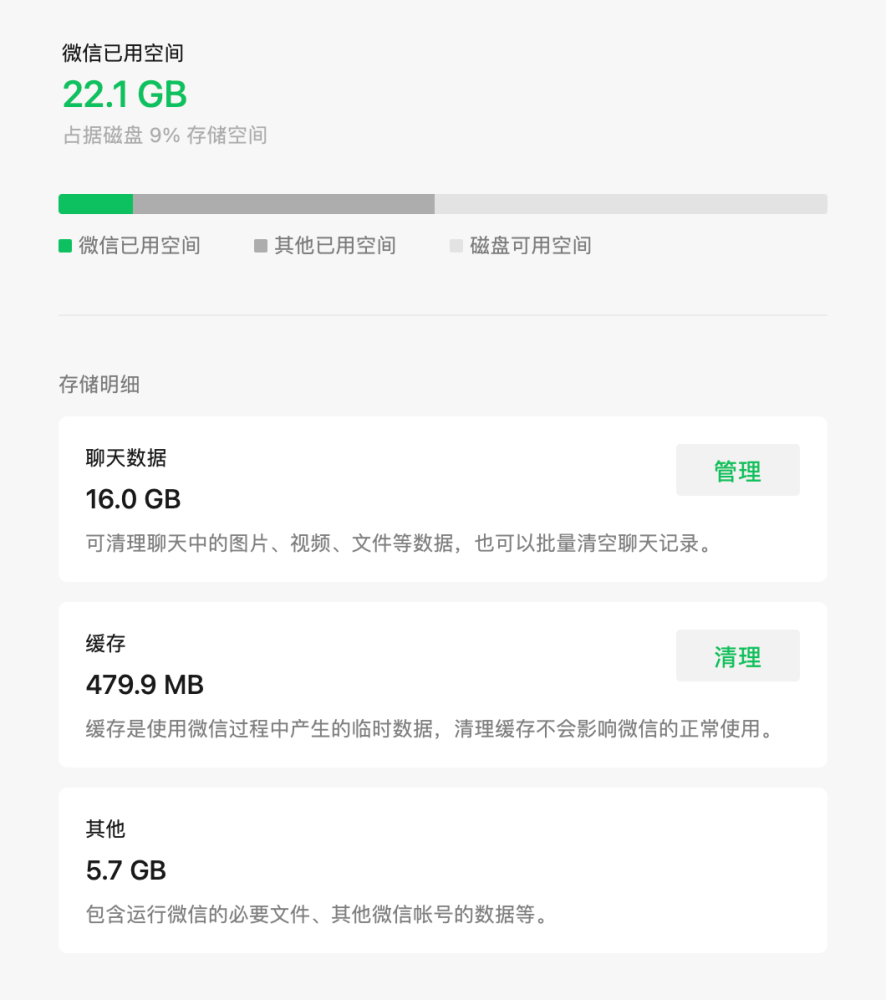Tap 清理 to clear the cache
Image resolution: width=886 pixels, height=1000 pixels.
tap(737, 656)
